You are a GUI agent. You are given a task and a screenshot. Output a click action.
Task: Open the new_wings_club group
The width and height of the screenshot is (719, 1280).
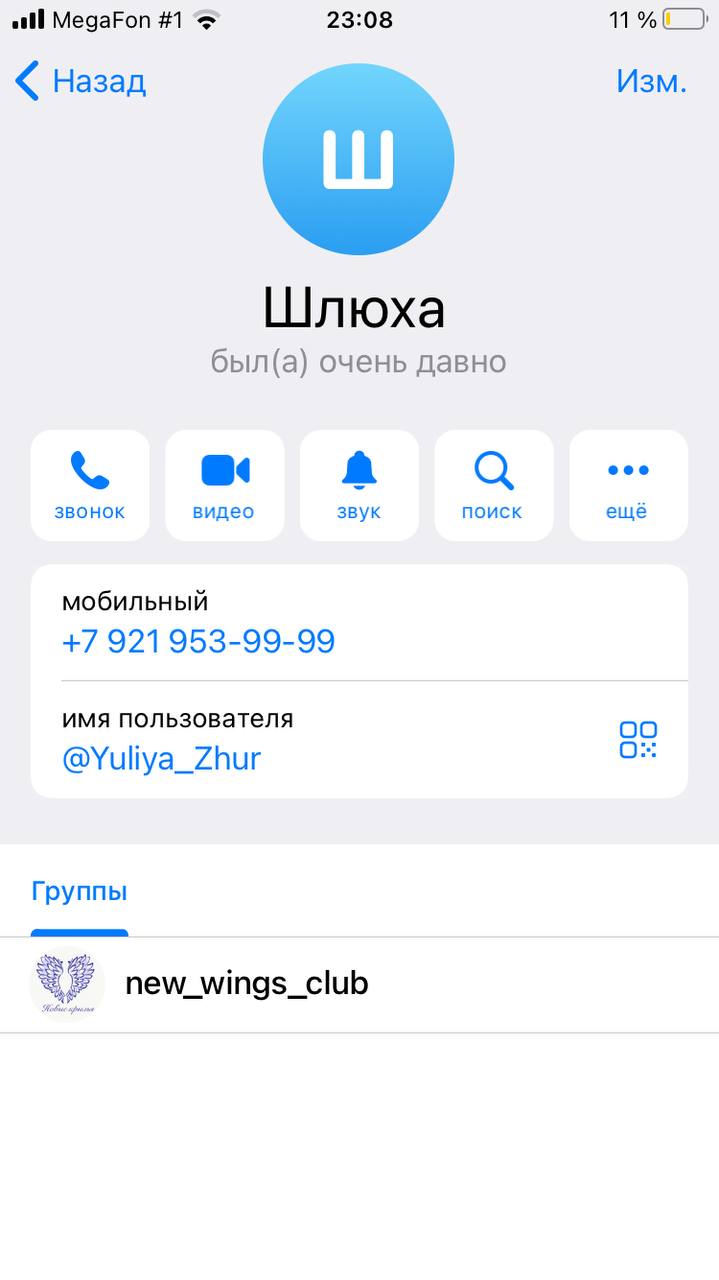(246, 984)
